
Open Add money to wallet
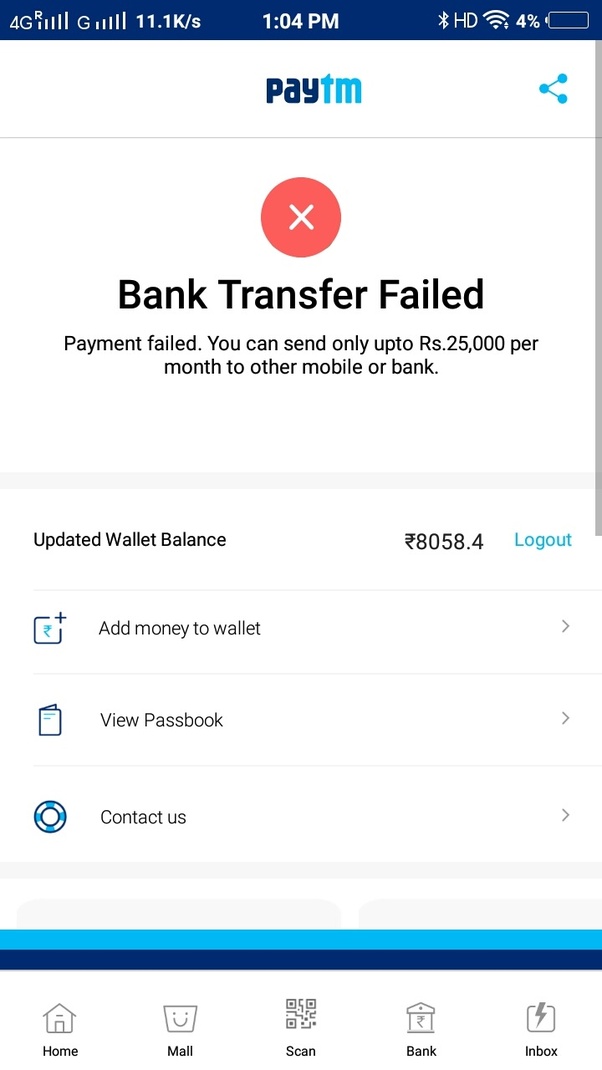pyautogui.click(x=300, y=629)
